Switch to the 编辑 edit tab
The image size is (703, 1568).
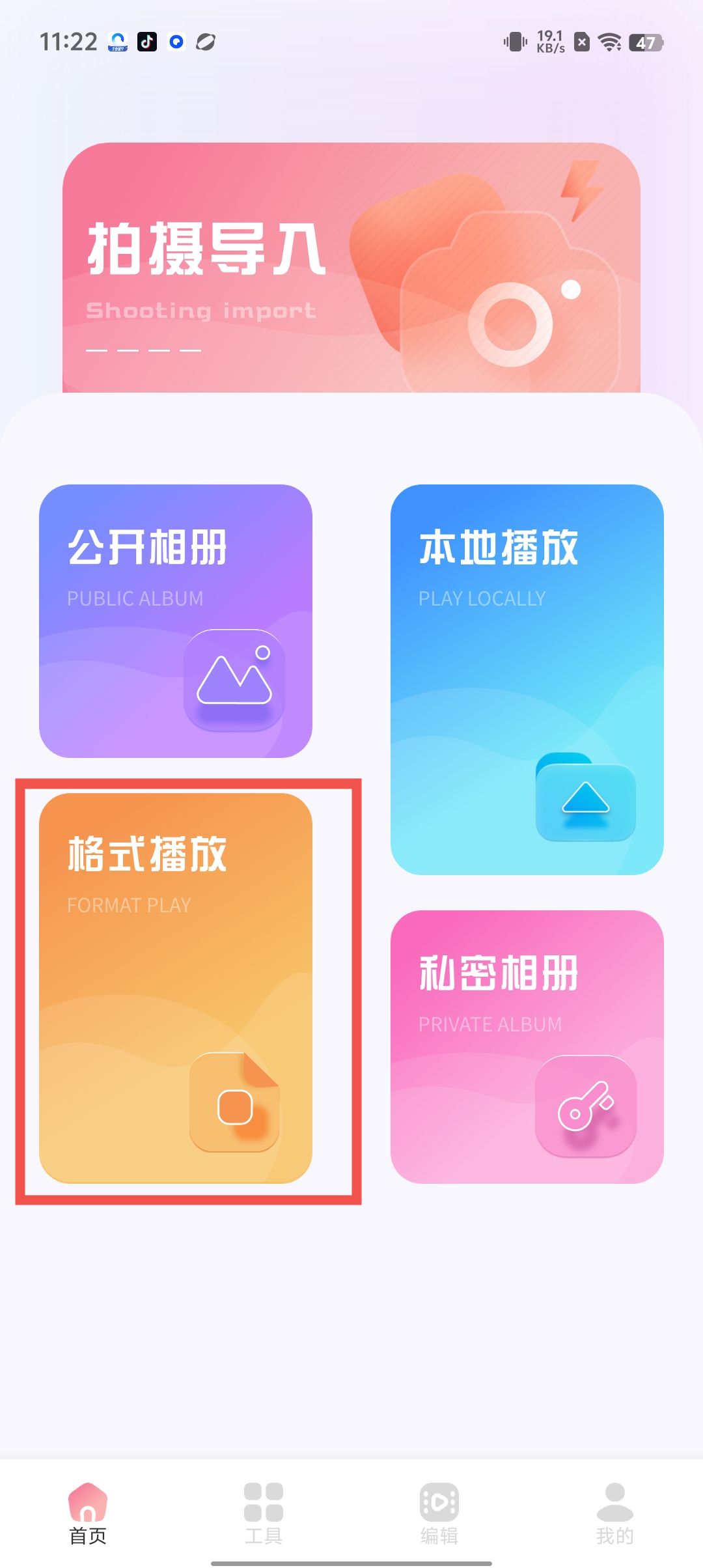pyautogui.click(x=439, y=1513)
